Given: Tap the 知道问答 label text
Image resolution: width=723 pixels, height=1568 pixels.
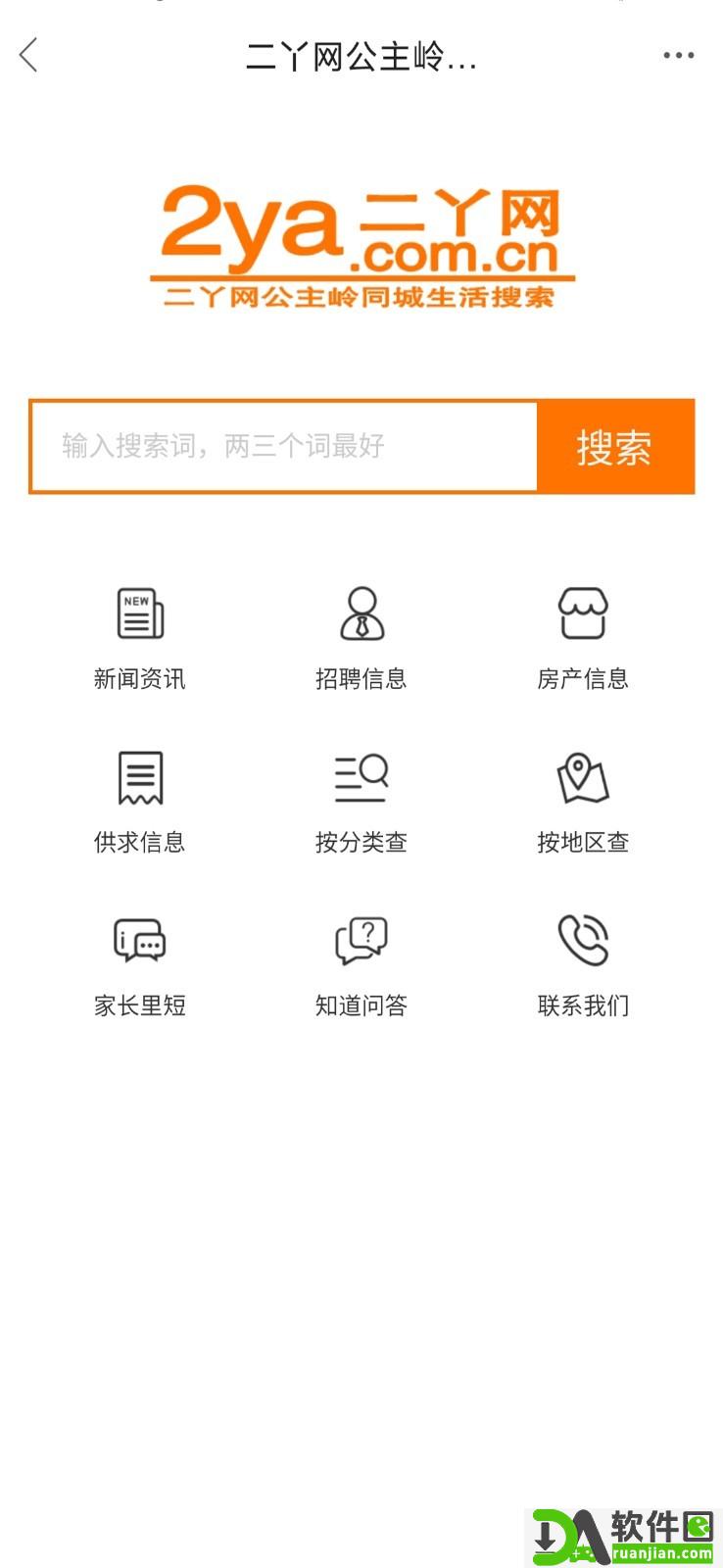Looking at the screenshot, I should pos(361,1004).
